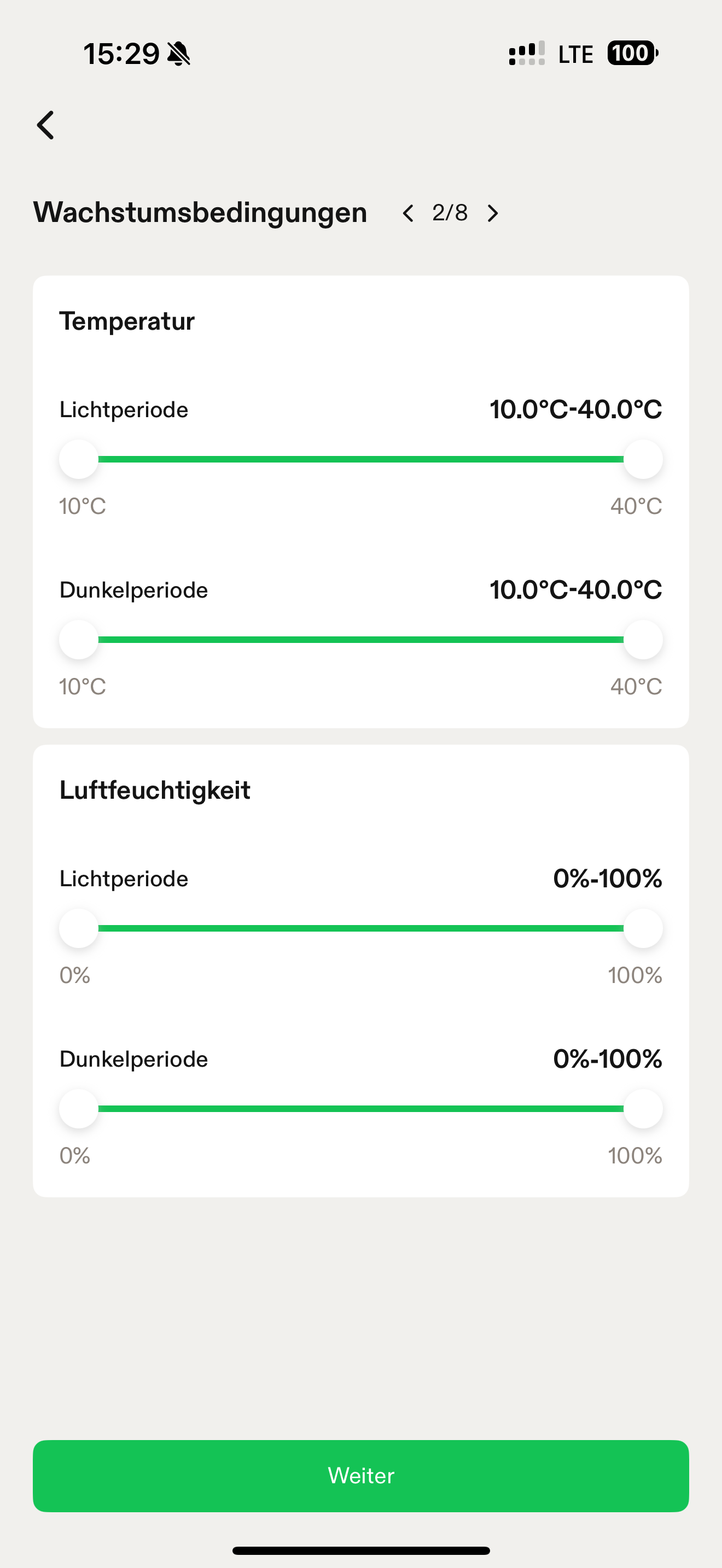Tap the Weiter button
This screenshot has height=1568, width=722.
361,1476
